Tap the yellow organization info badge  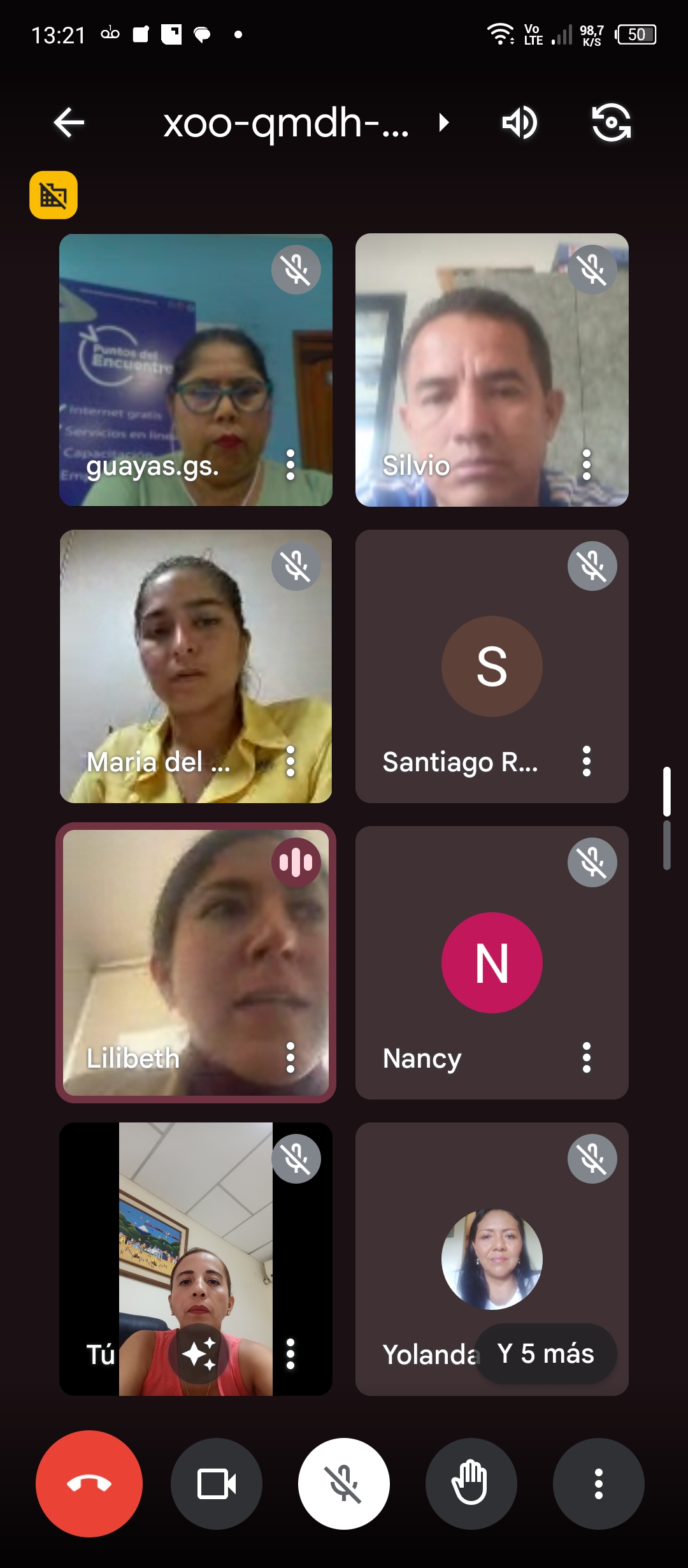[54, 195]
